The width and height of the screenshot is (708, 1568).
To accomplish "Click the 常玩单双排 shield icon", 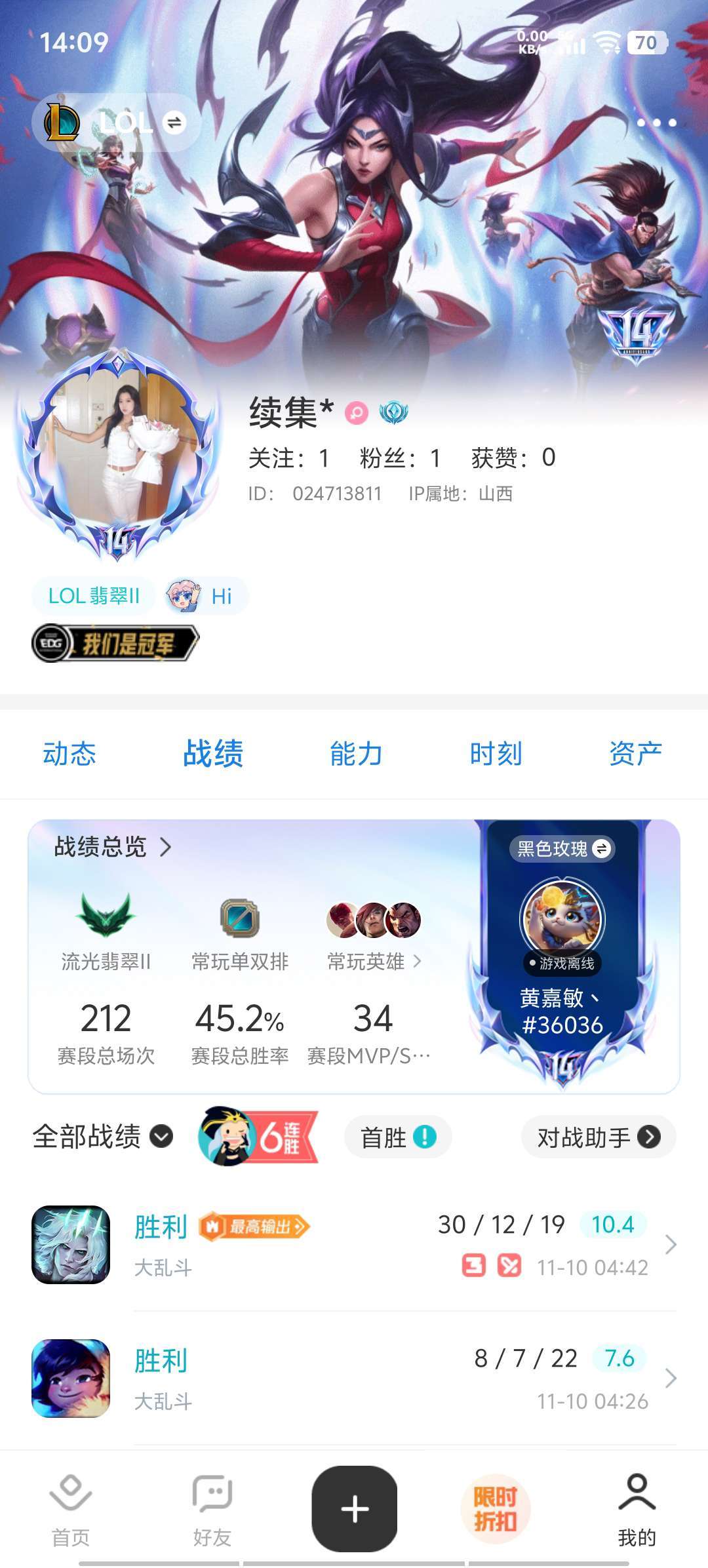I will (239, 917).
